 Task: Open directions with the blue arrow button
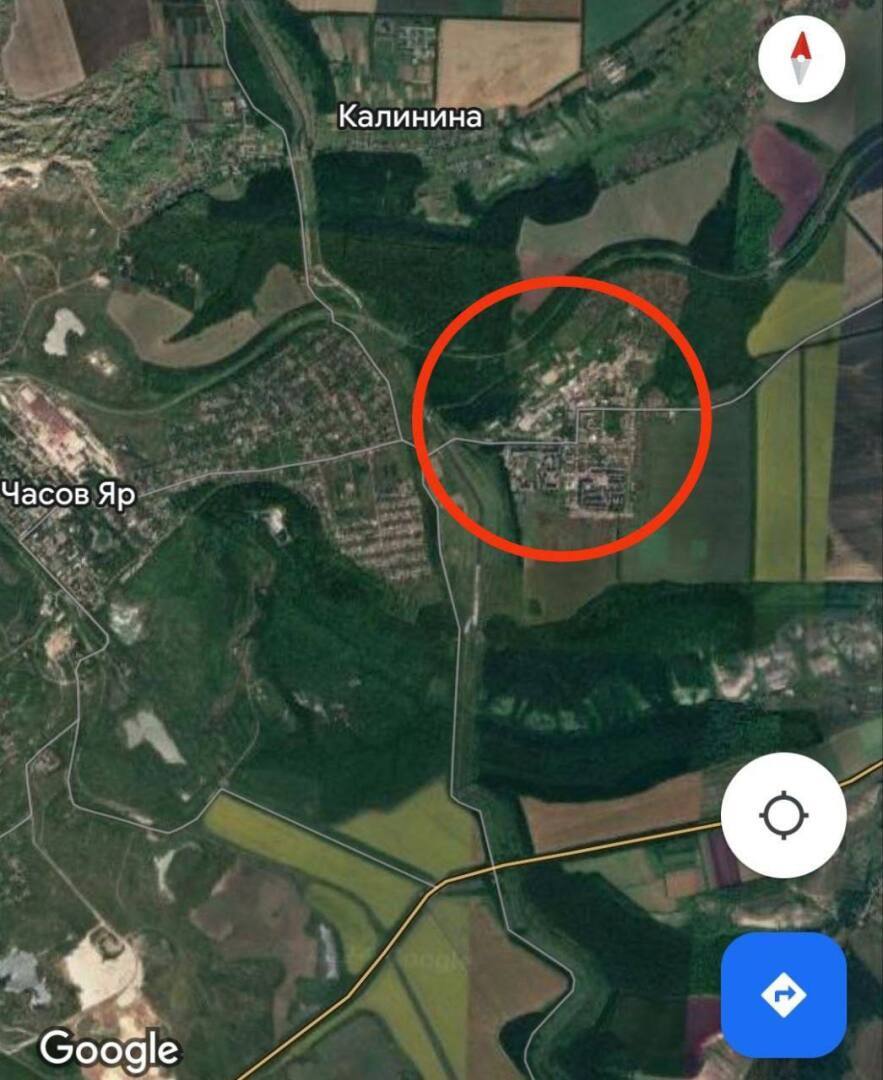(x=784, y=994)
